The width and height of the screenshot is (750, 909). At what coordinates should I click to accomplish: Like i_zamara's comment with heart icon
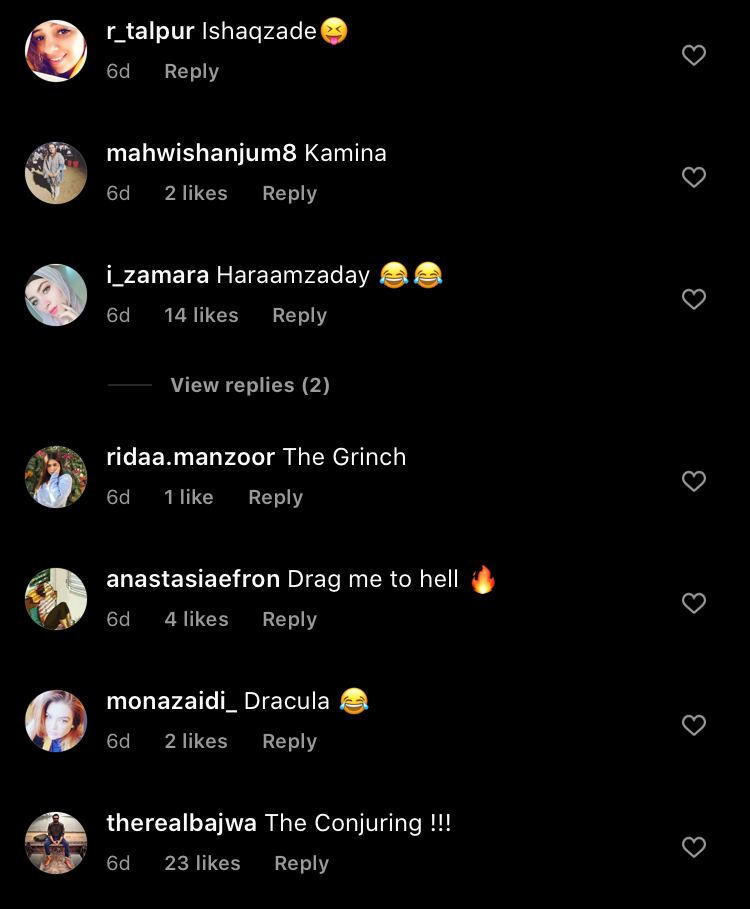point(694,299)
